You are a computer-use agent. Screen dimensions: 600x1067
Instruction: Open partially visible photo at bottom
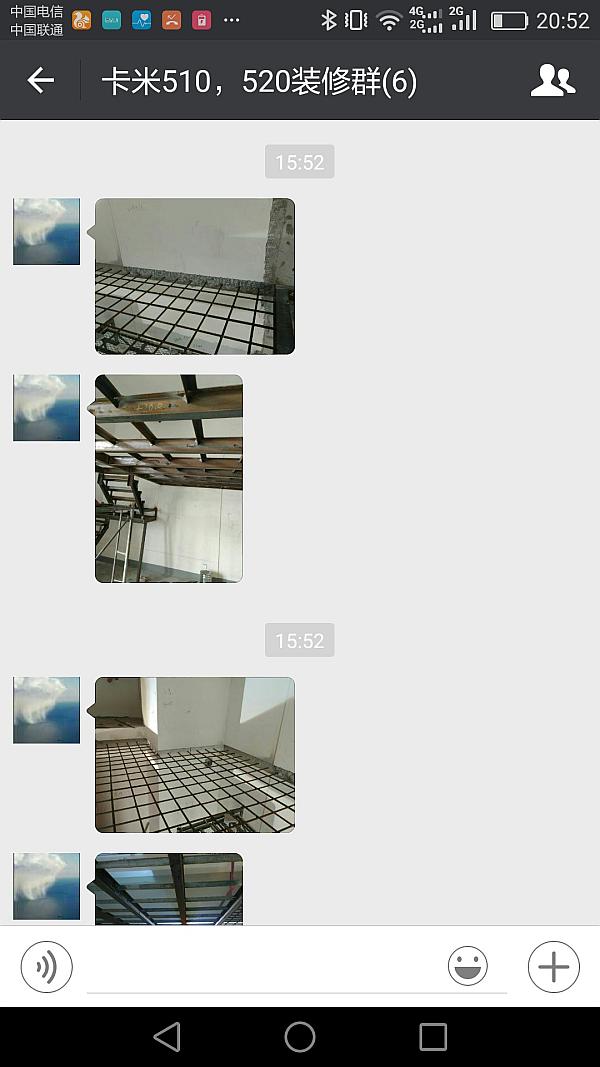point(169,889)
